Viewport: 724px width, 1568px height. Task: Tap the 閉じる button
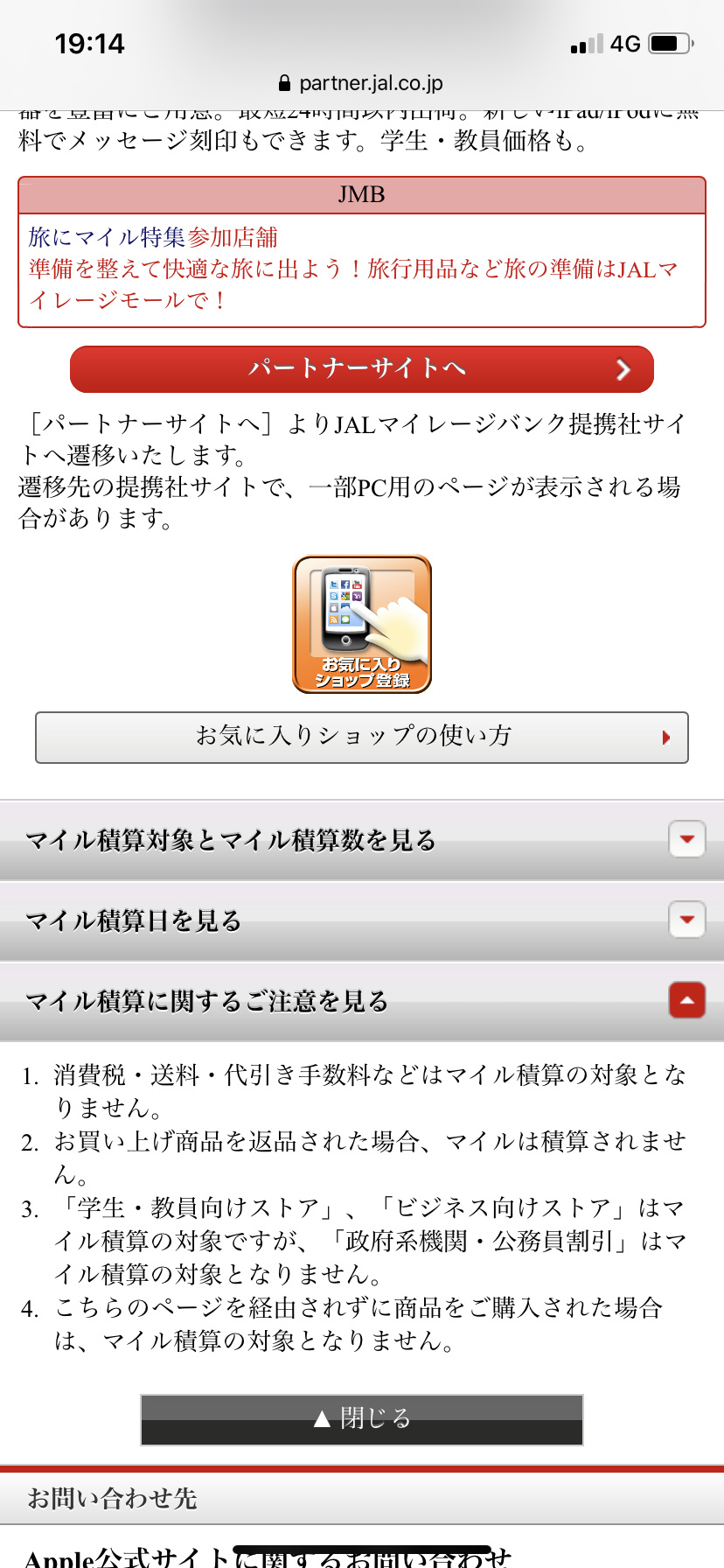362,1418
